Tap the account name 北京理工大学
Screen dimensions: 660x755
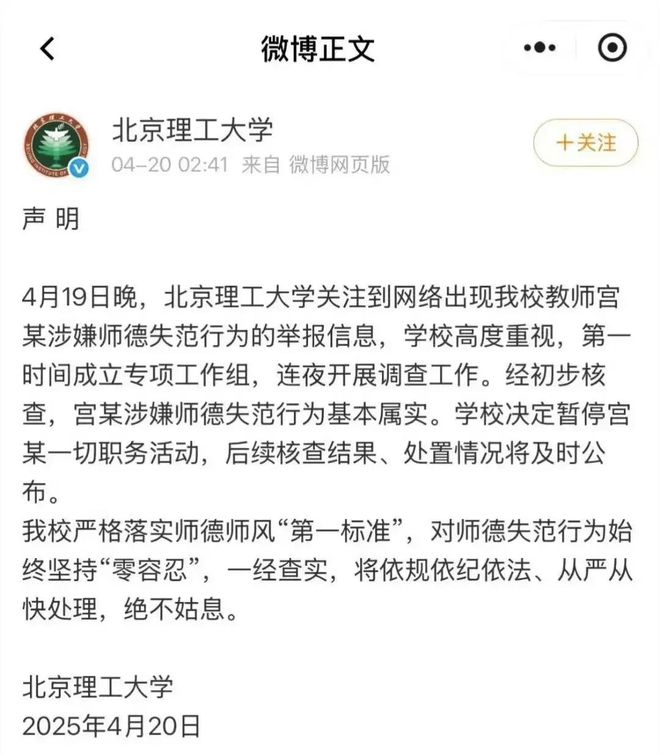point(191,130)
